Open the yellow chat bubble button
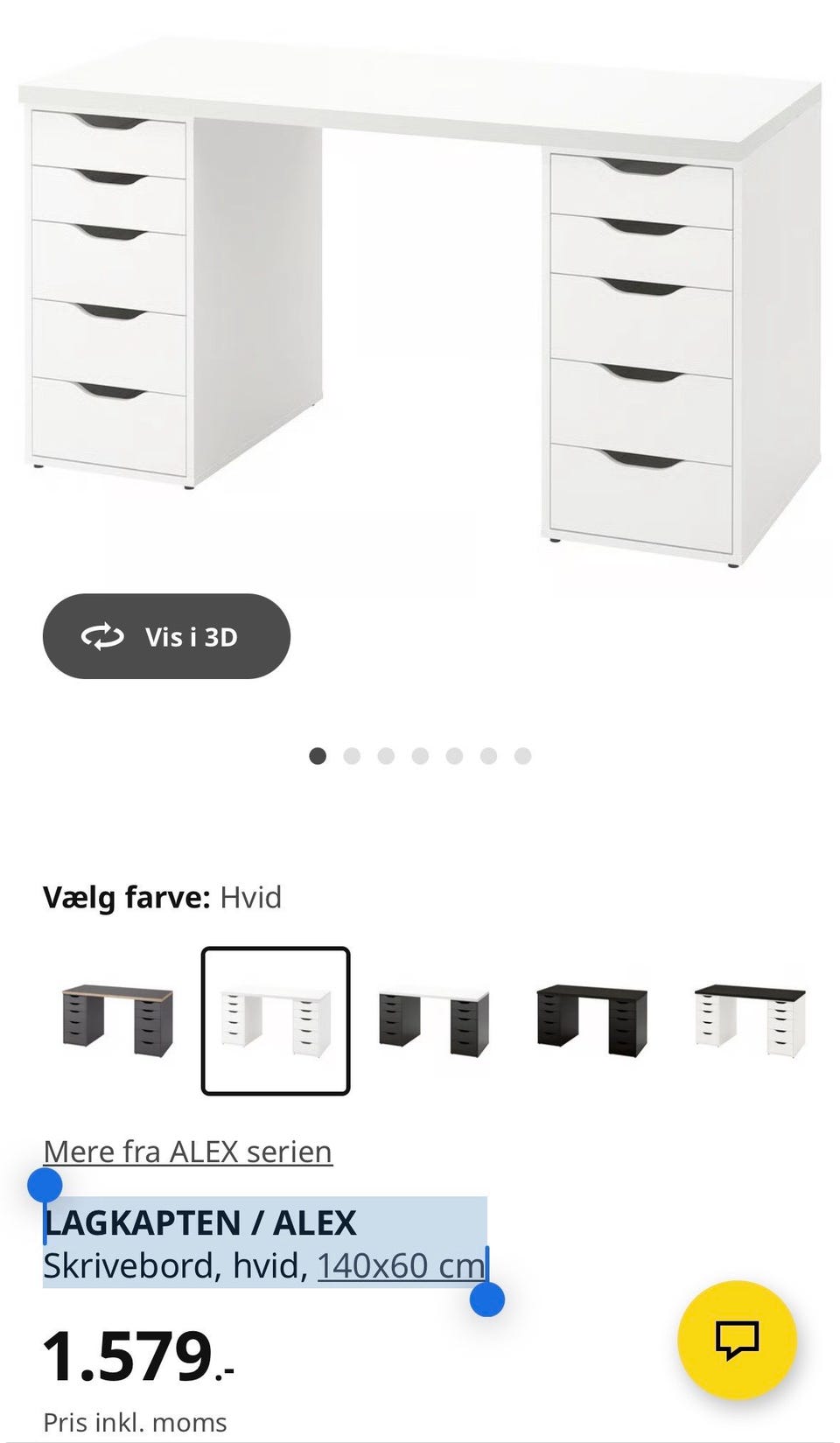The image size is (840, 1443). tap(737, 1339)
